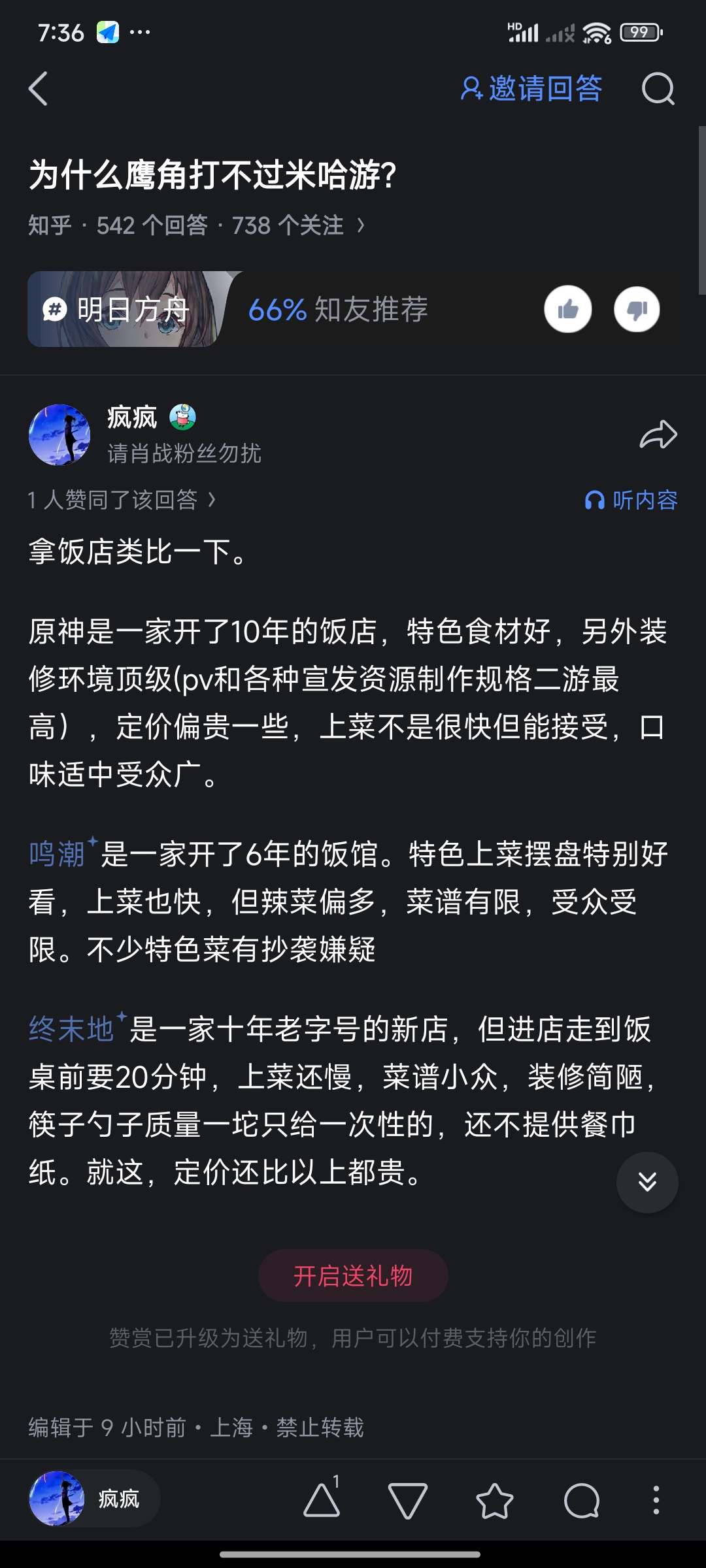This screenshot has height=1568, width=706.
Task: Go back using the top arrow
Action: tap(39, 89)
